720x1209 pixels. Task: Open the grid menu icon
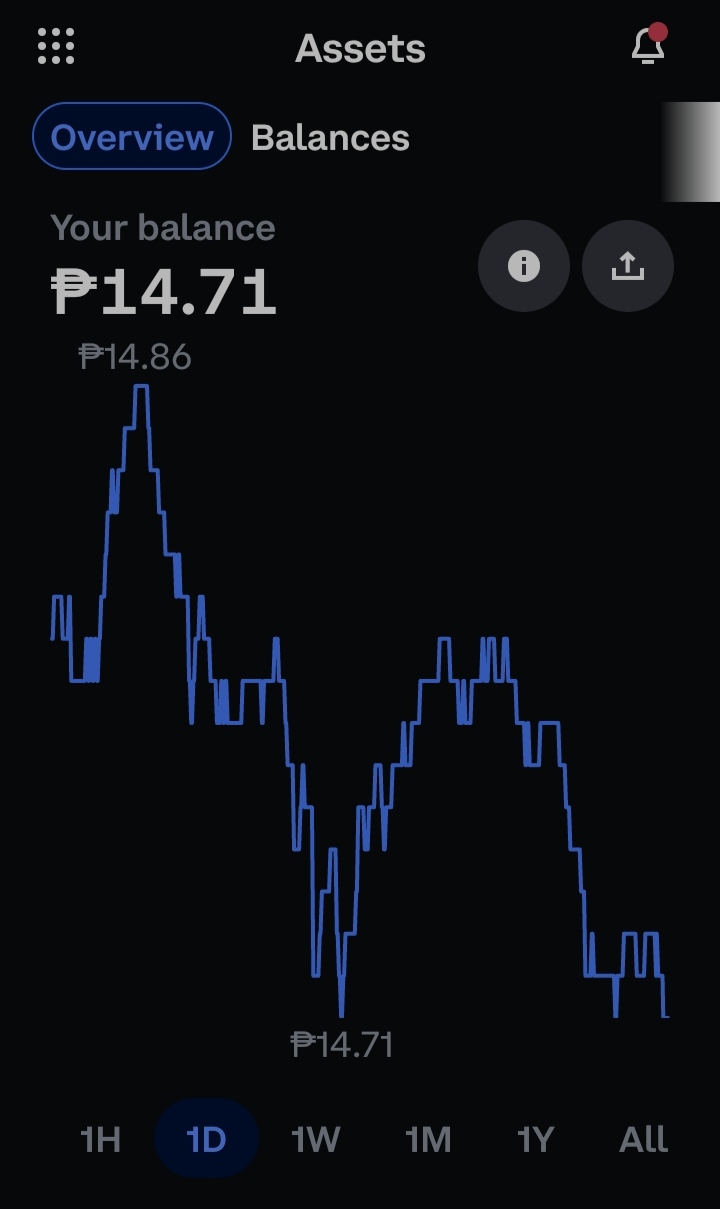56,46
